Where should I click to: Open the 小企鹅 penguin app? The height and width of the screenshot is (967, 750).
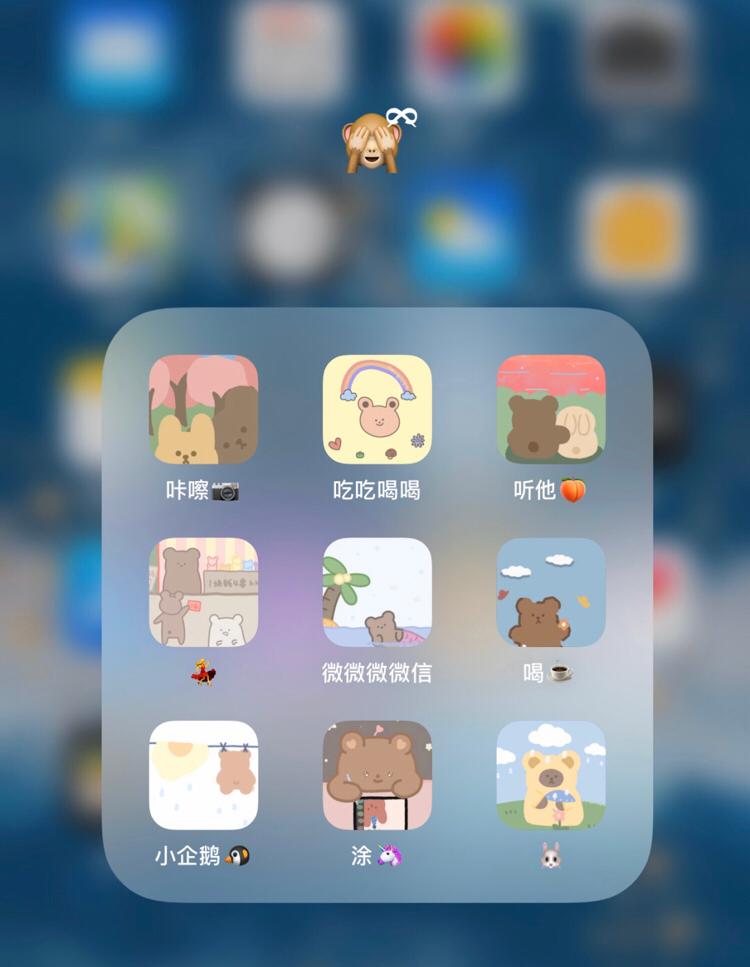pos(203,775)
